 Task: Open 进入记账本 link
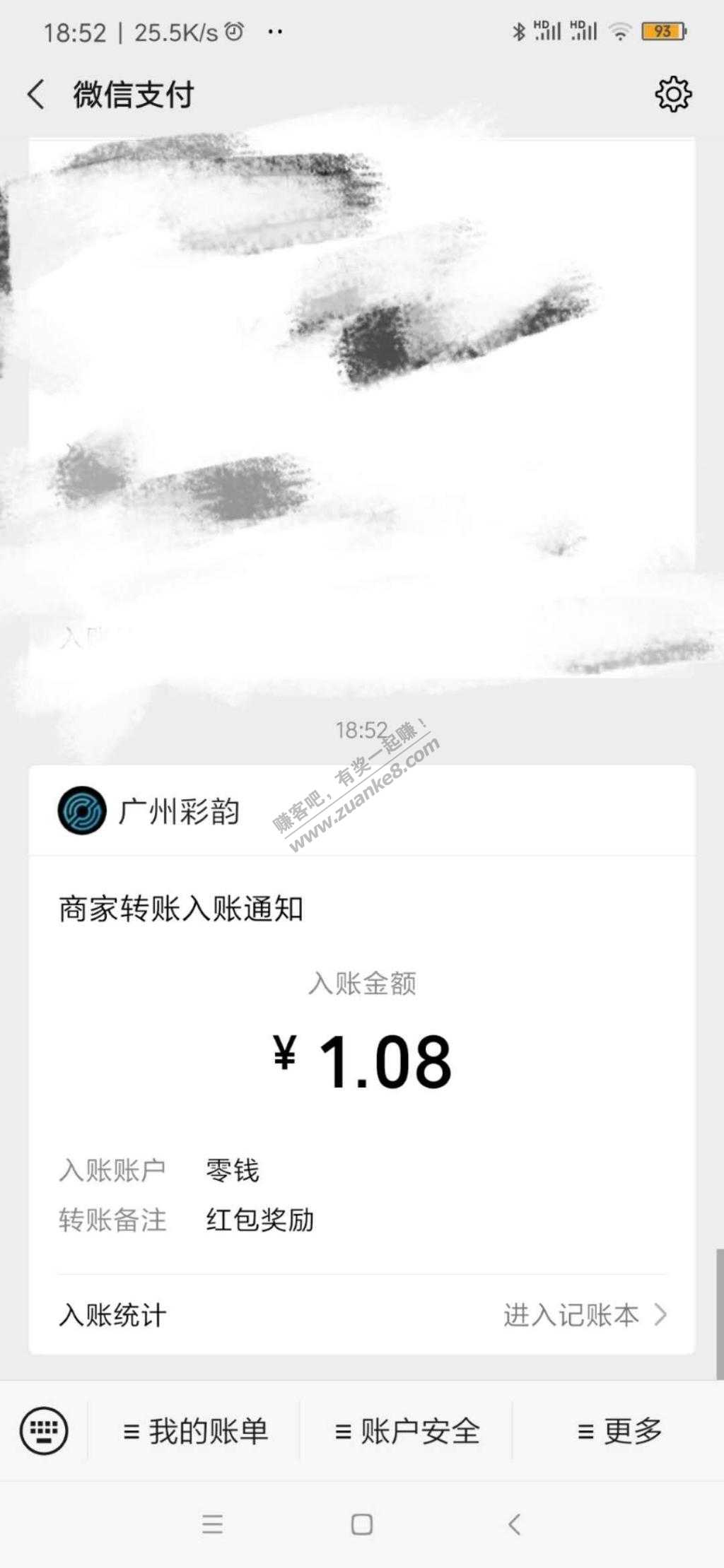click(584, 1315)
